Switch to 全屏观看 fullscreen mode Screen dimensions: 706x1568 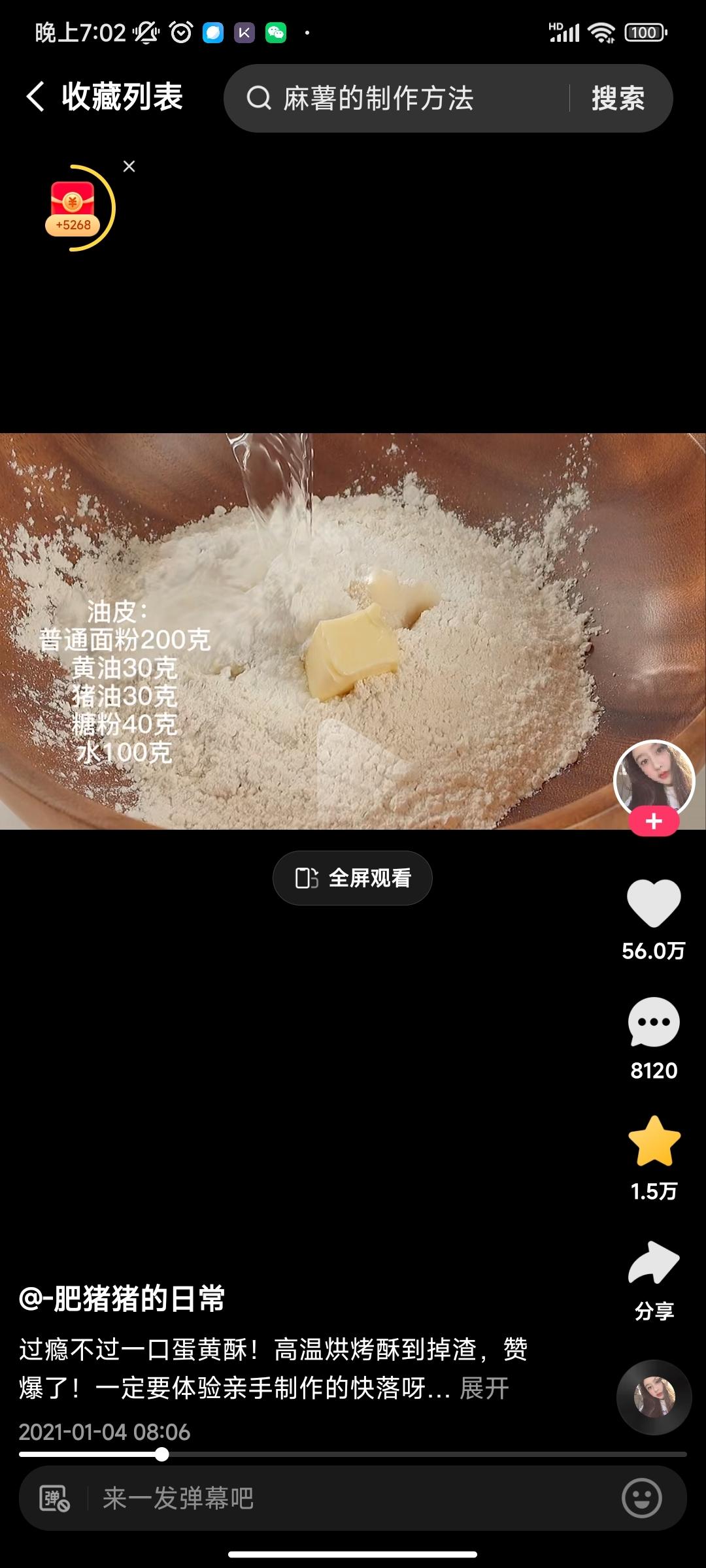pos(352,878)
